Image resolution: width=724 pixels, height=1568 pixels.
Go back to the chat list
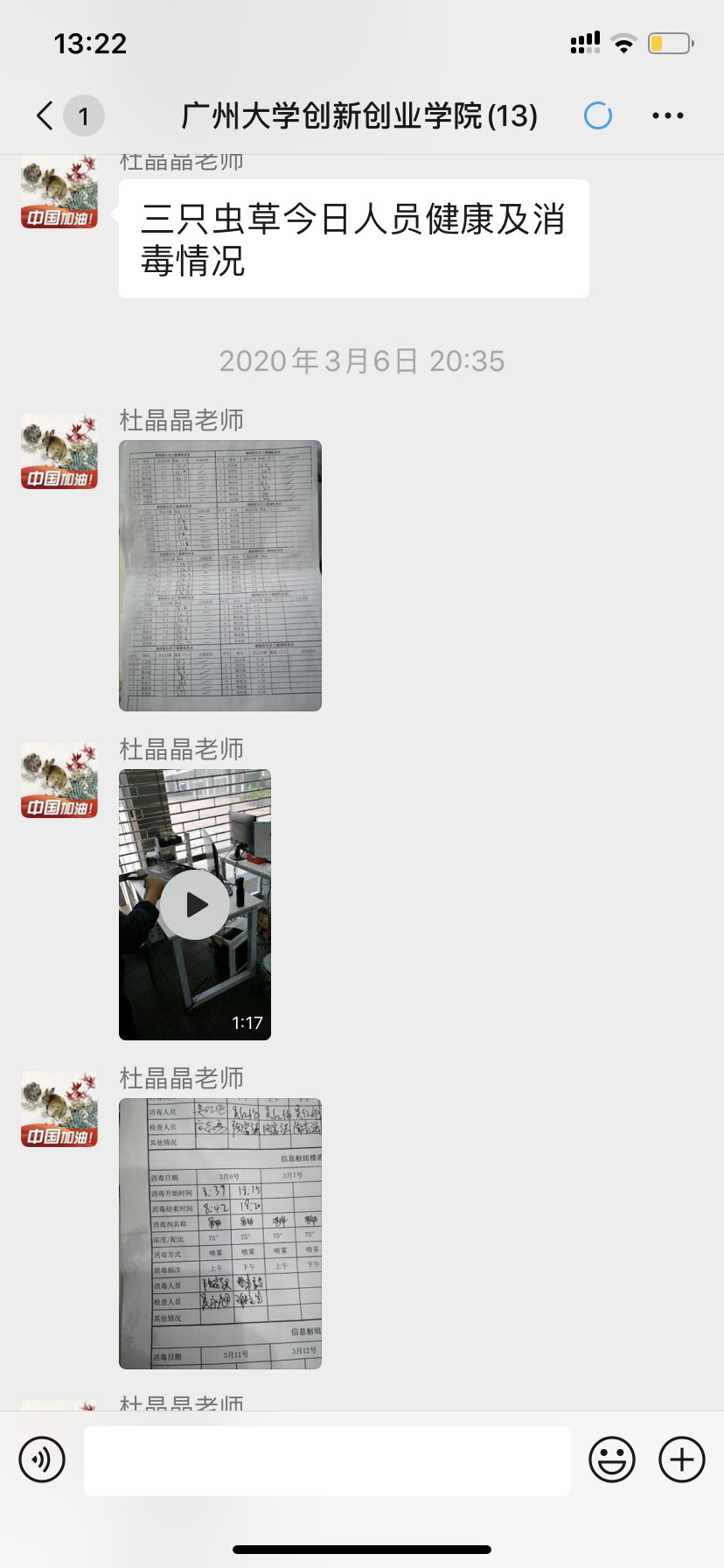point(45,115)
